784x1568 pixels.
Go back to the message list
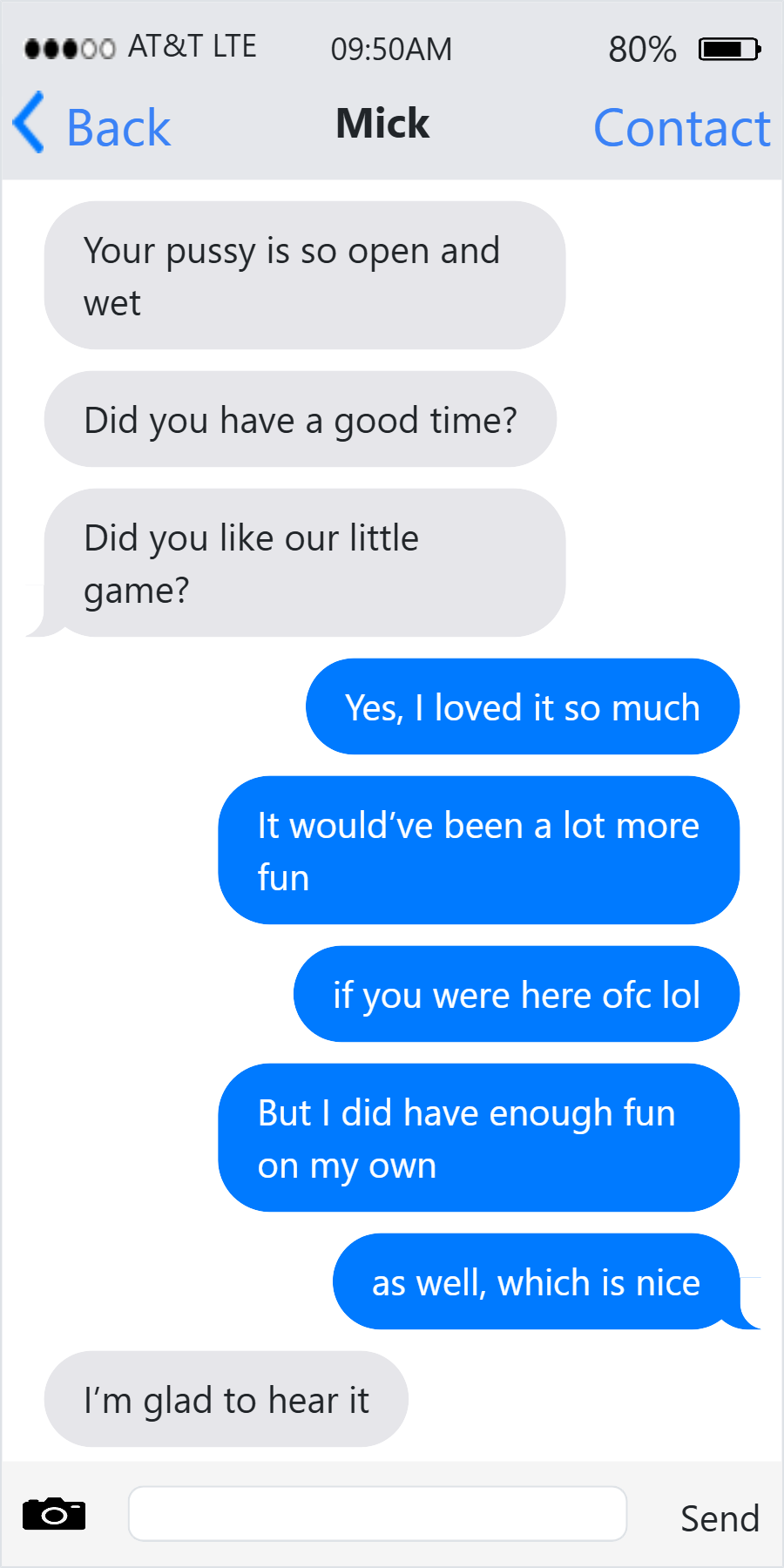tap(92, 126)
